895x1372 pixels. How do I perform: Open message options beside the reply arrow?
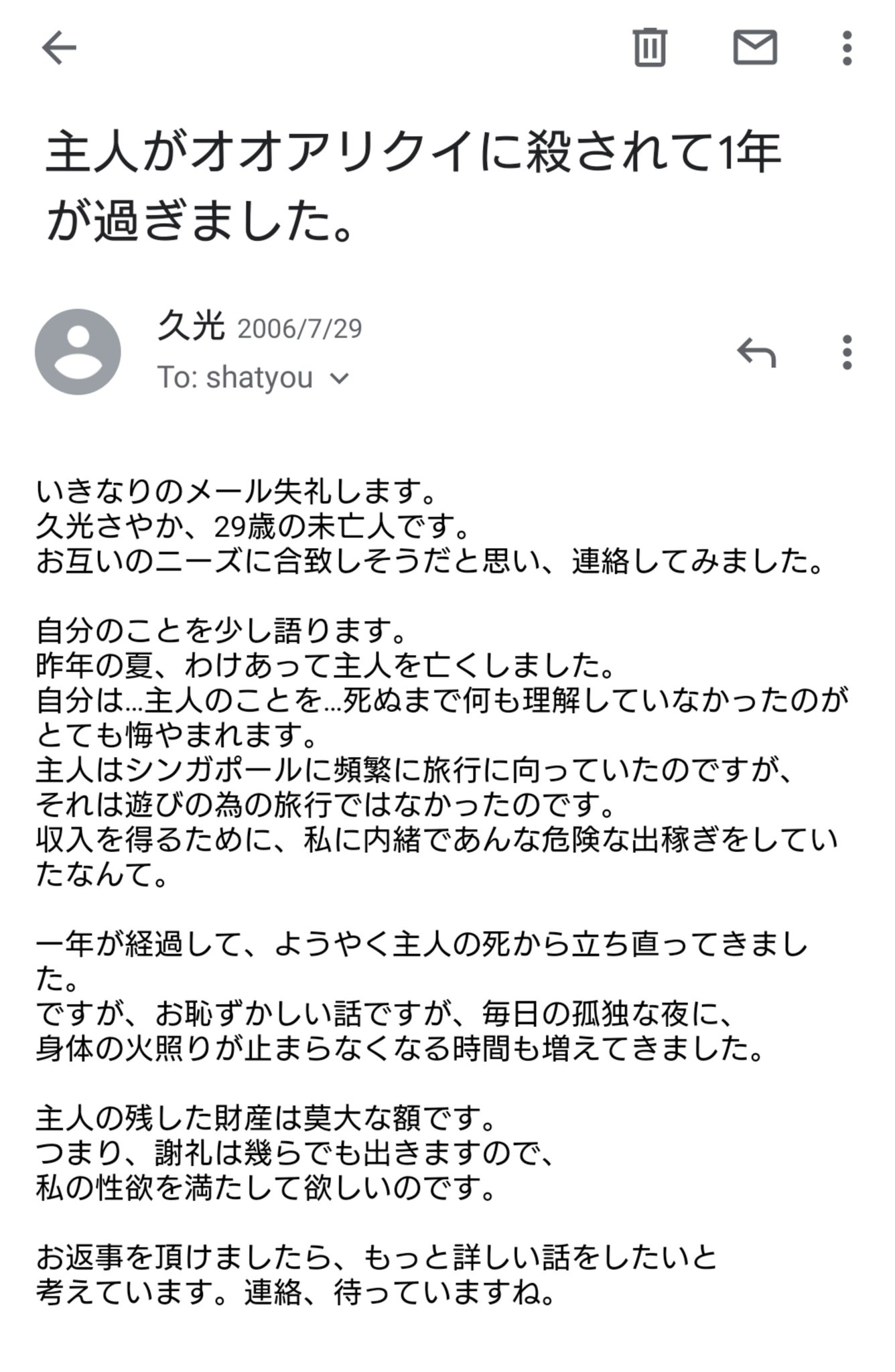(847, 352)
